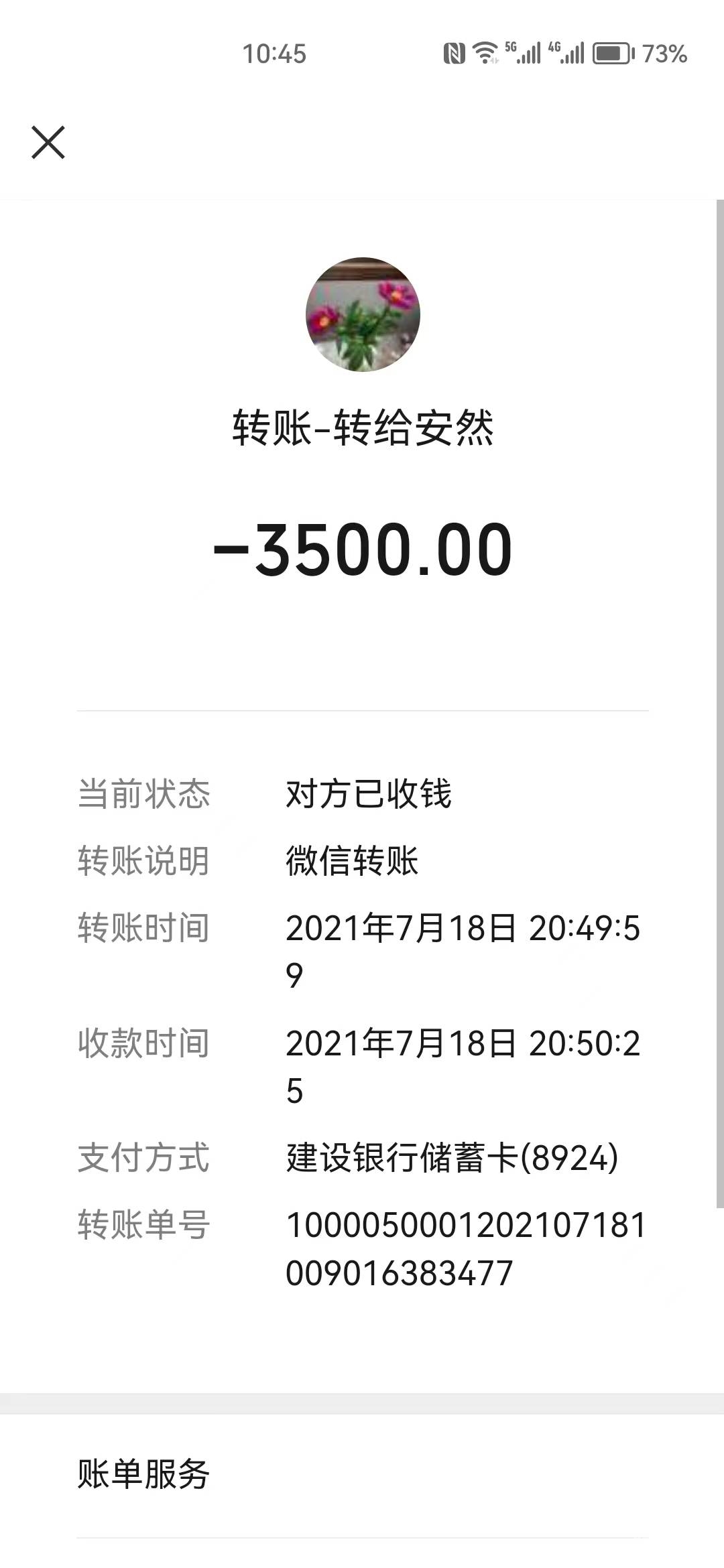Close the transfer details page
This screenshot has height=1568, width=724.
pyautogui.click(x=48, y=142)
